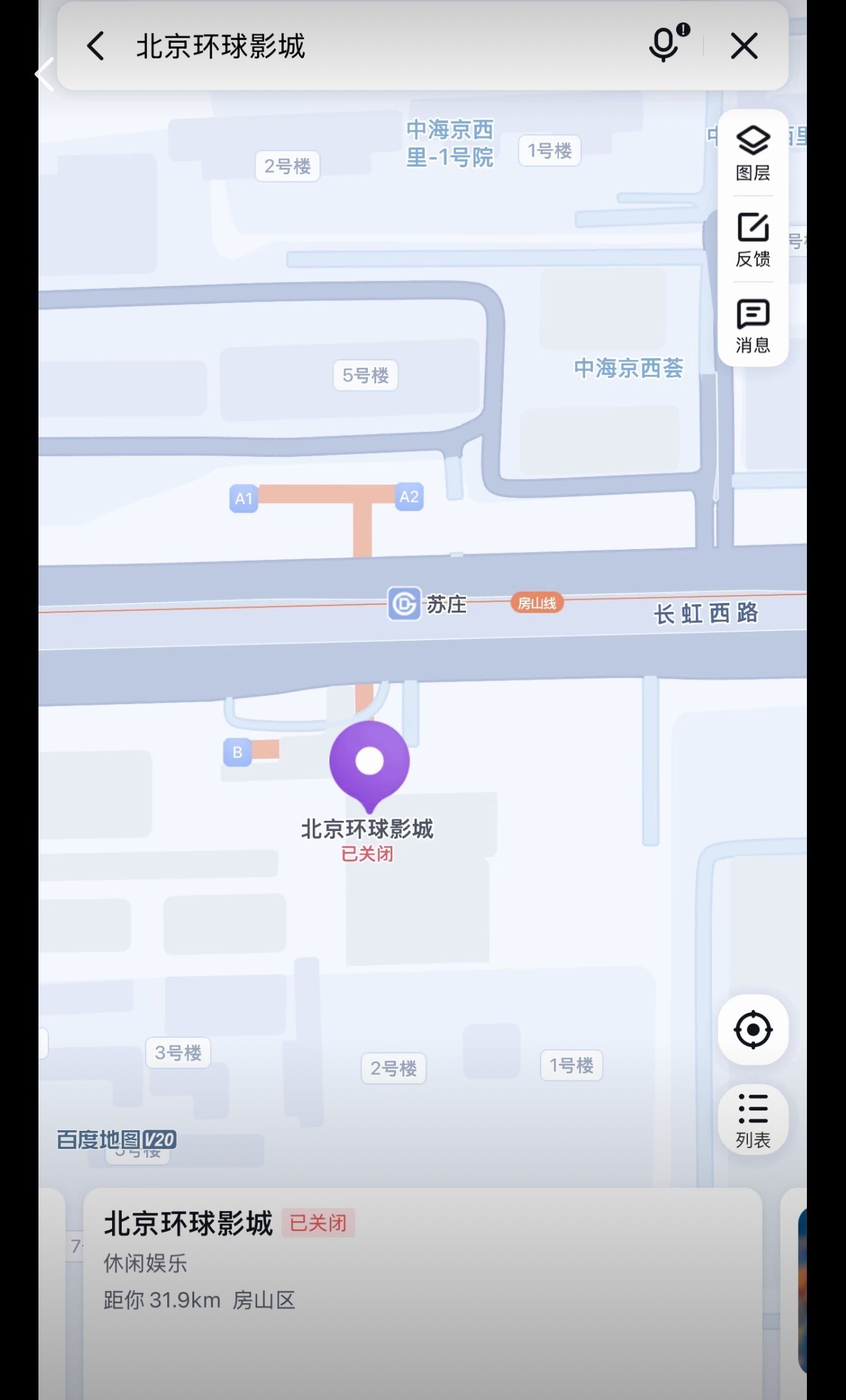This screenshot has height=1400, width=846.
Task: Select subway exit A1 marker
Action: [x=244, y=497]
